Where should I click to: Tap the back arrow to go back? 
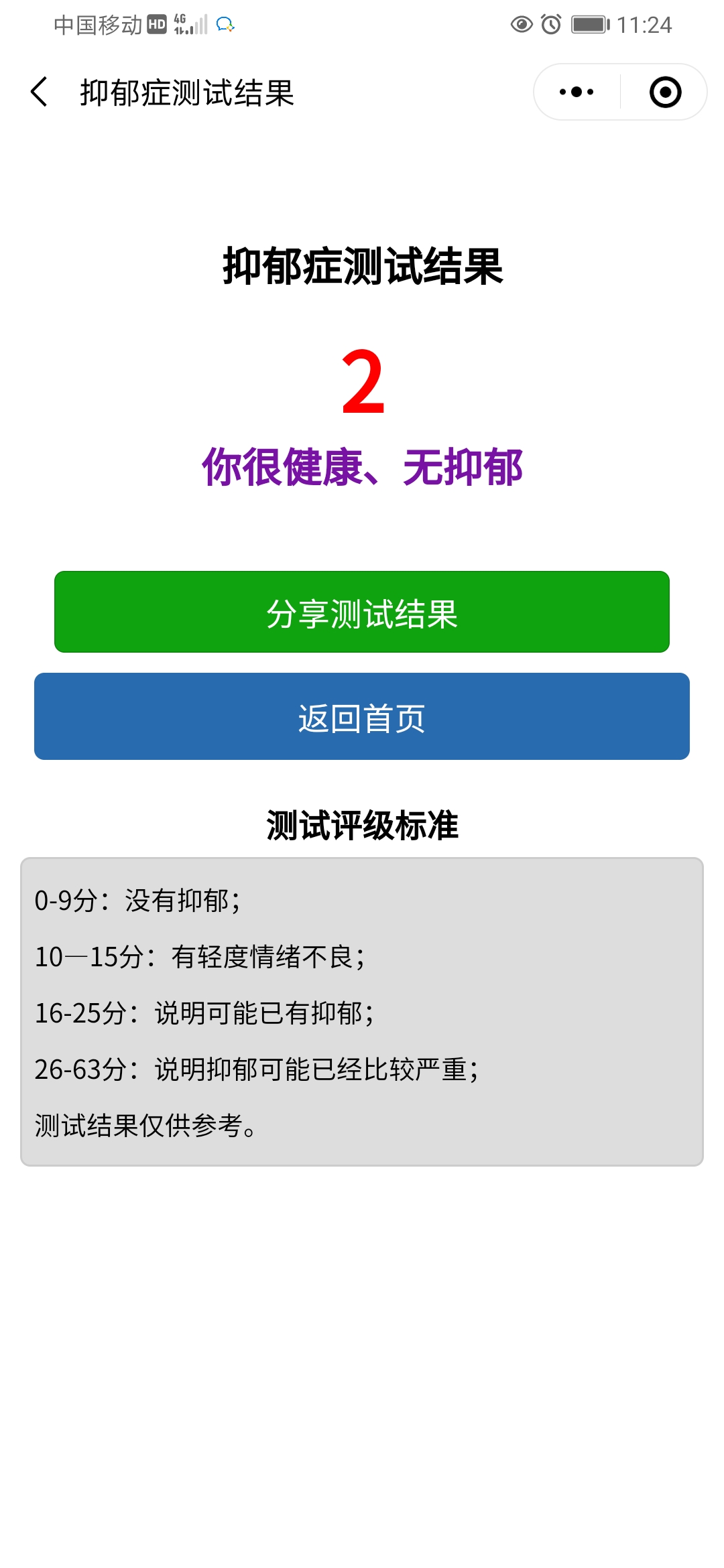click(38, 91)
